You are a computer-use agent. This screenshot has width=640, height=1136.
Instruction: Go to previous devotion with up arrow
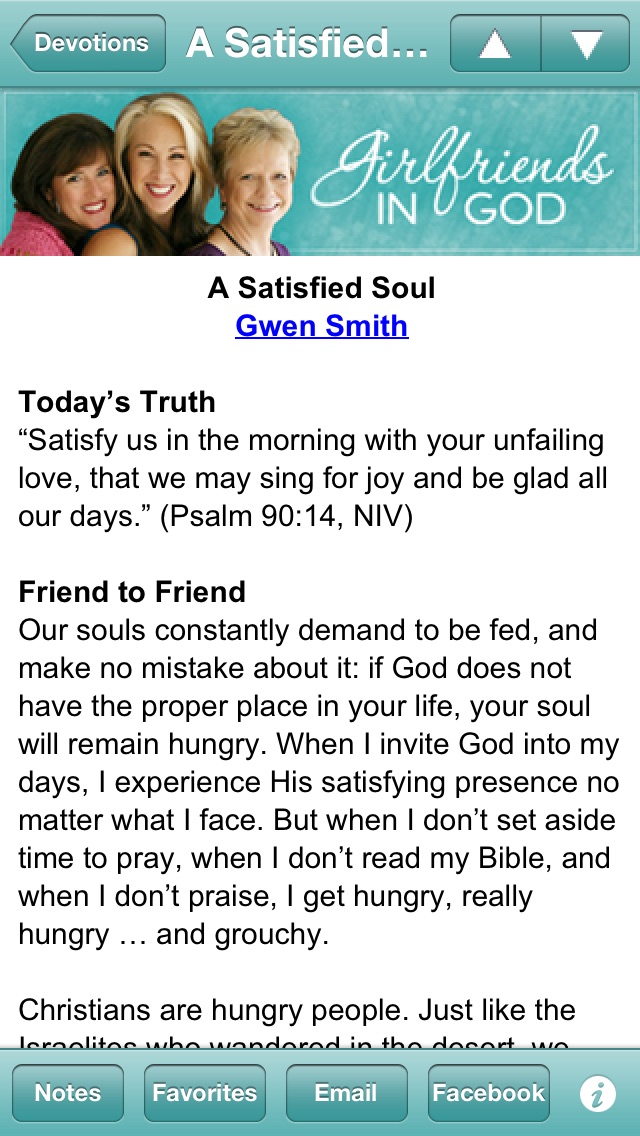coord(496,43)
